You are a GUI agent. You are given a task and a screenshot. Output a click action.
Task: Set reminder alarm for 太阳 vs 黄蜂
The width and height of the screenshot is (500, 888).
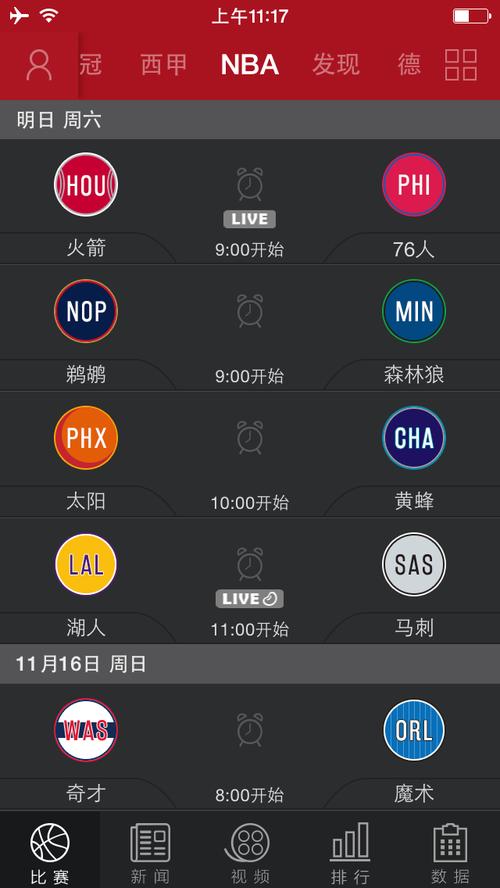coord(250,437)
